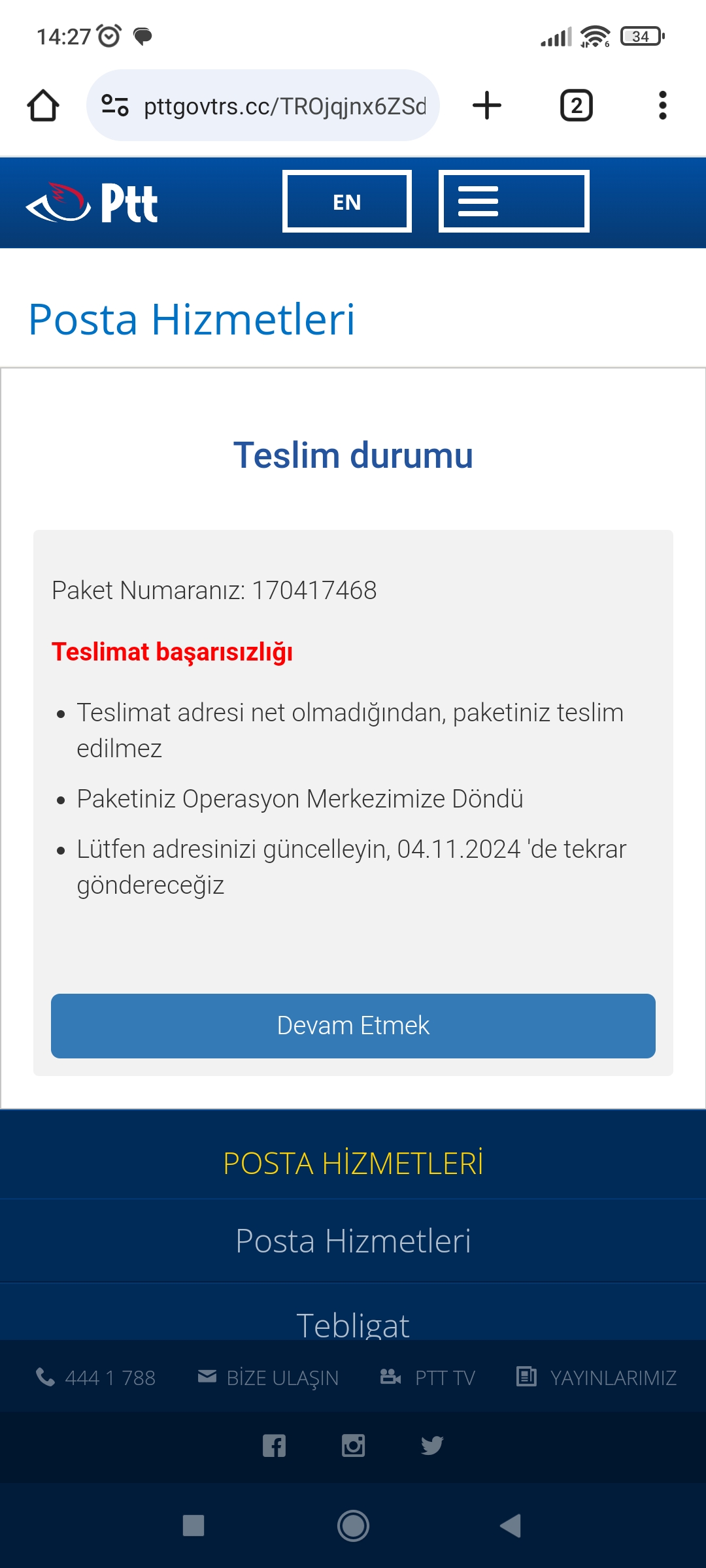The width and height of the screenshot is (706, 1568).
Task: Open the Facebook page icon
Action: tap(274, 1446)
